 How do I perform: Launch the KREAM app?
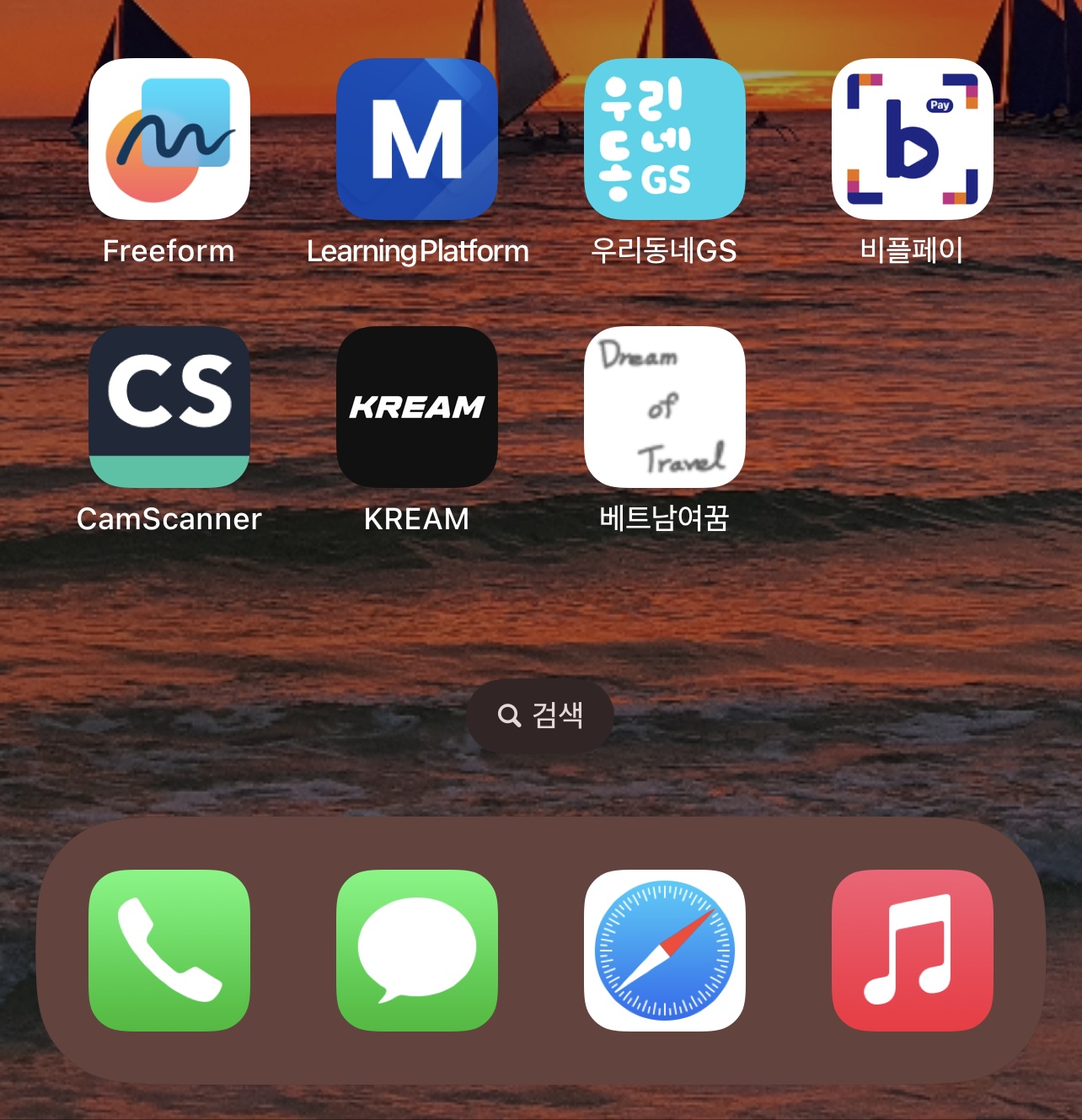[x=416, y=407]
